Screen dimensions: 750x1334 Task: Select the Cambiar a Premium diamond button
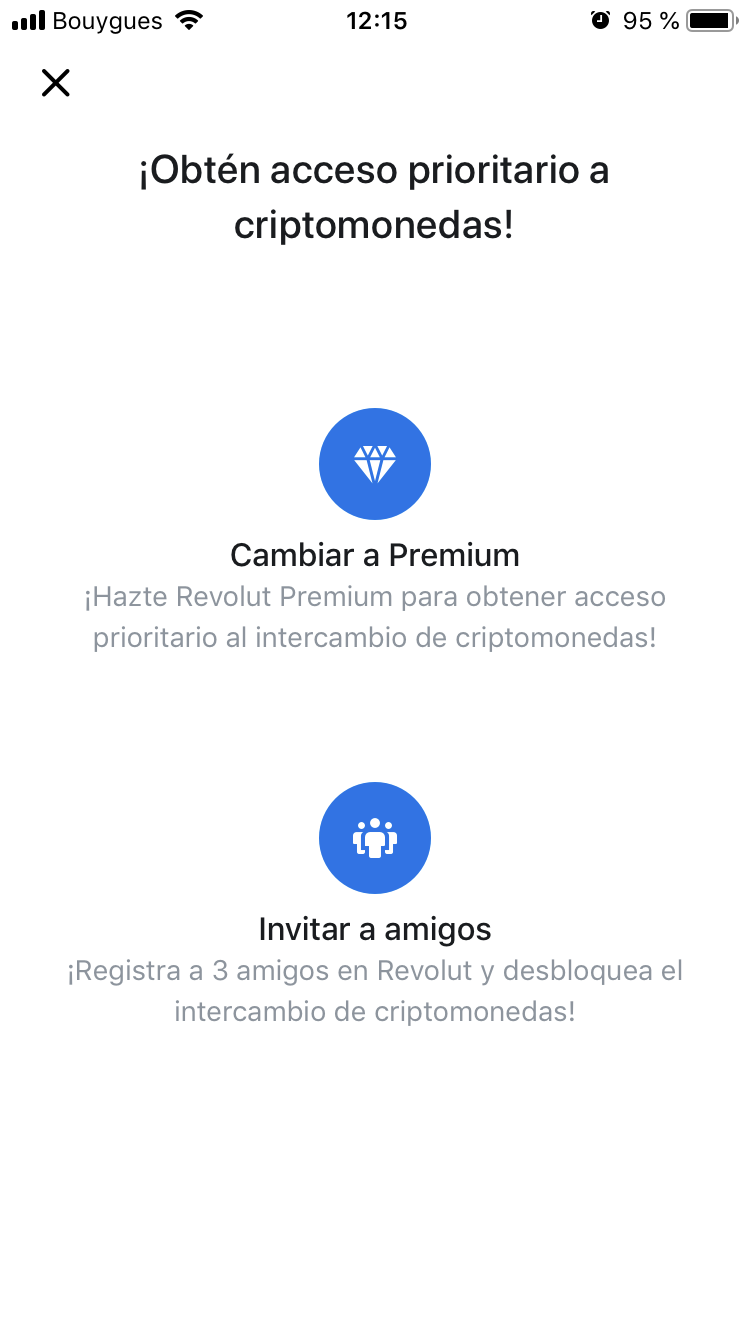[375, 464]
